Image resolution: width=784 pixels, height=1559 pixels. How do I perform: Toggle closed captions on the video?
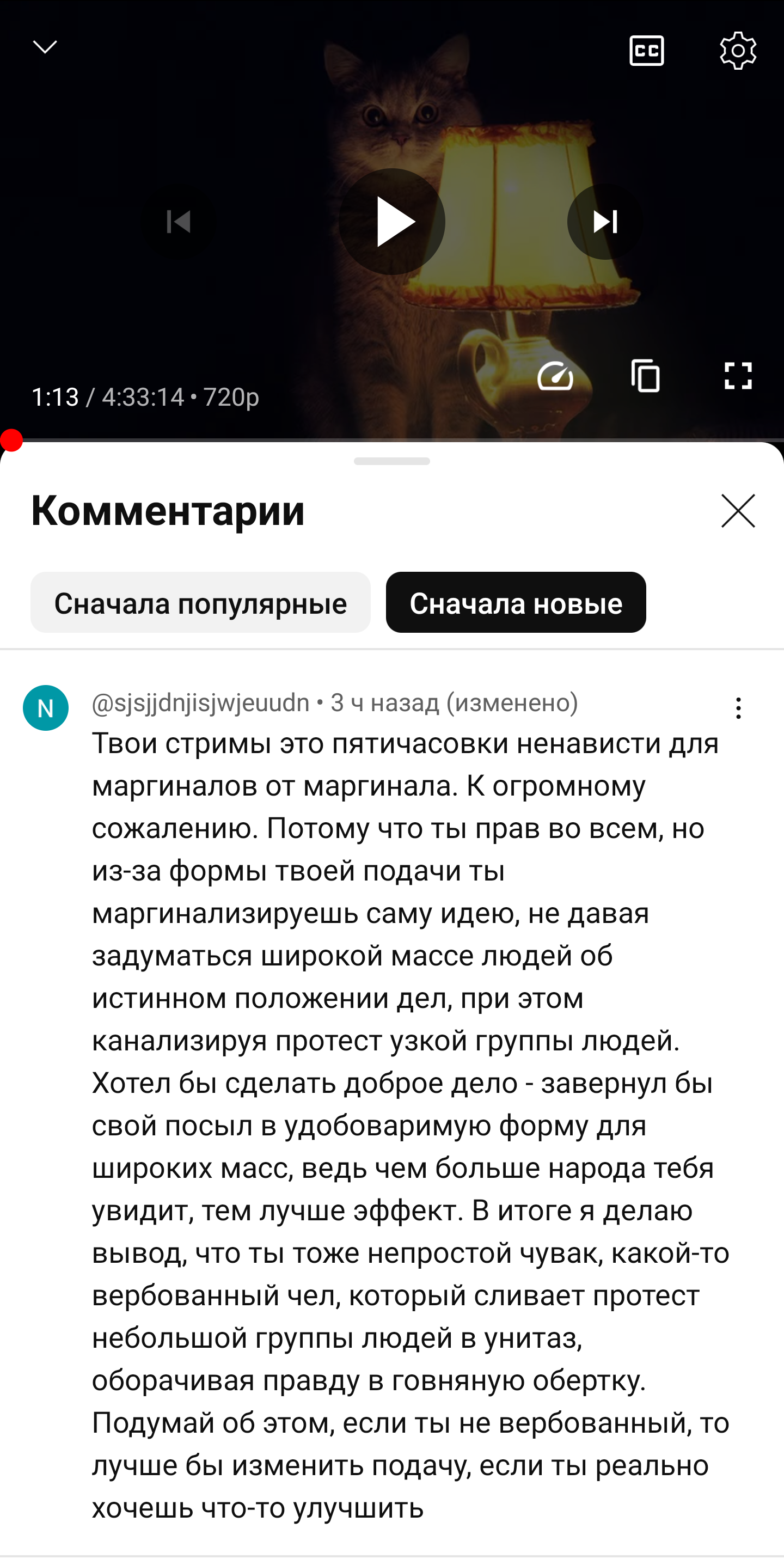(647, 50)
